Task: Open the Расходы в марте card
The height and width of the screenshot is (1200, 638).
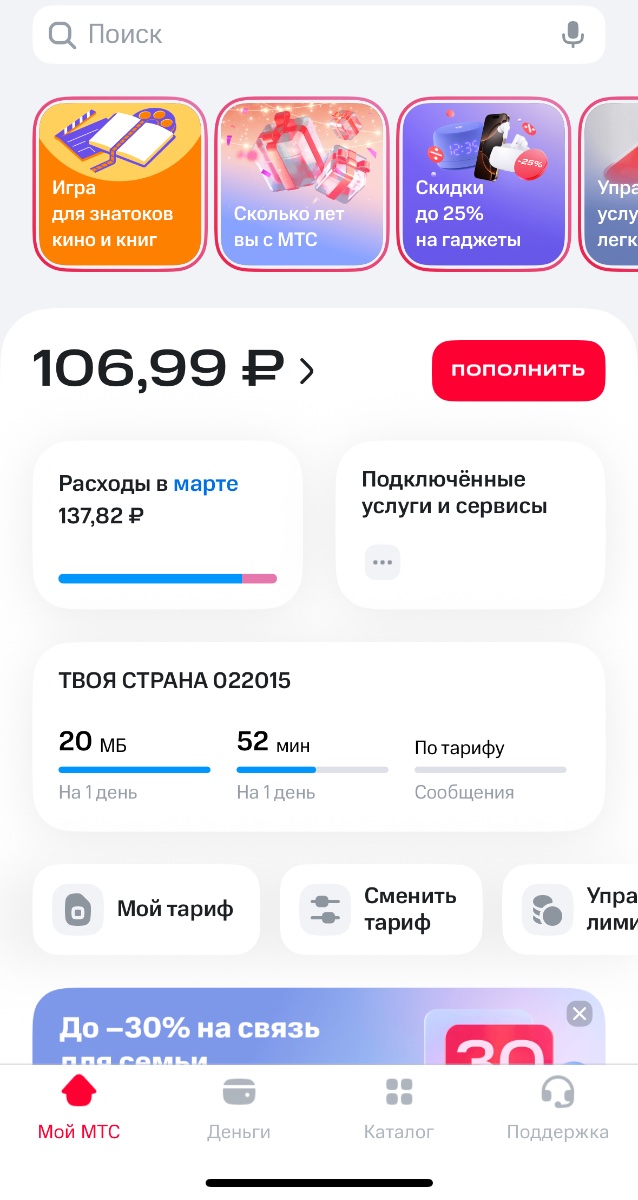Action: pyautogui.click(x=167, y=525)
